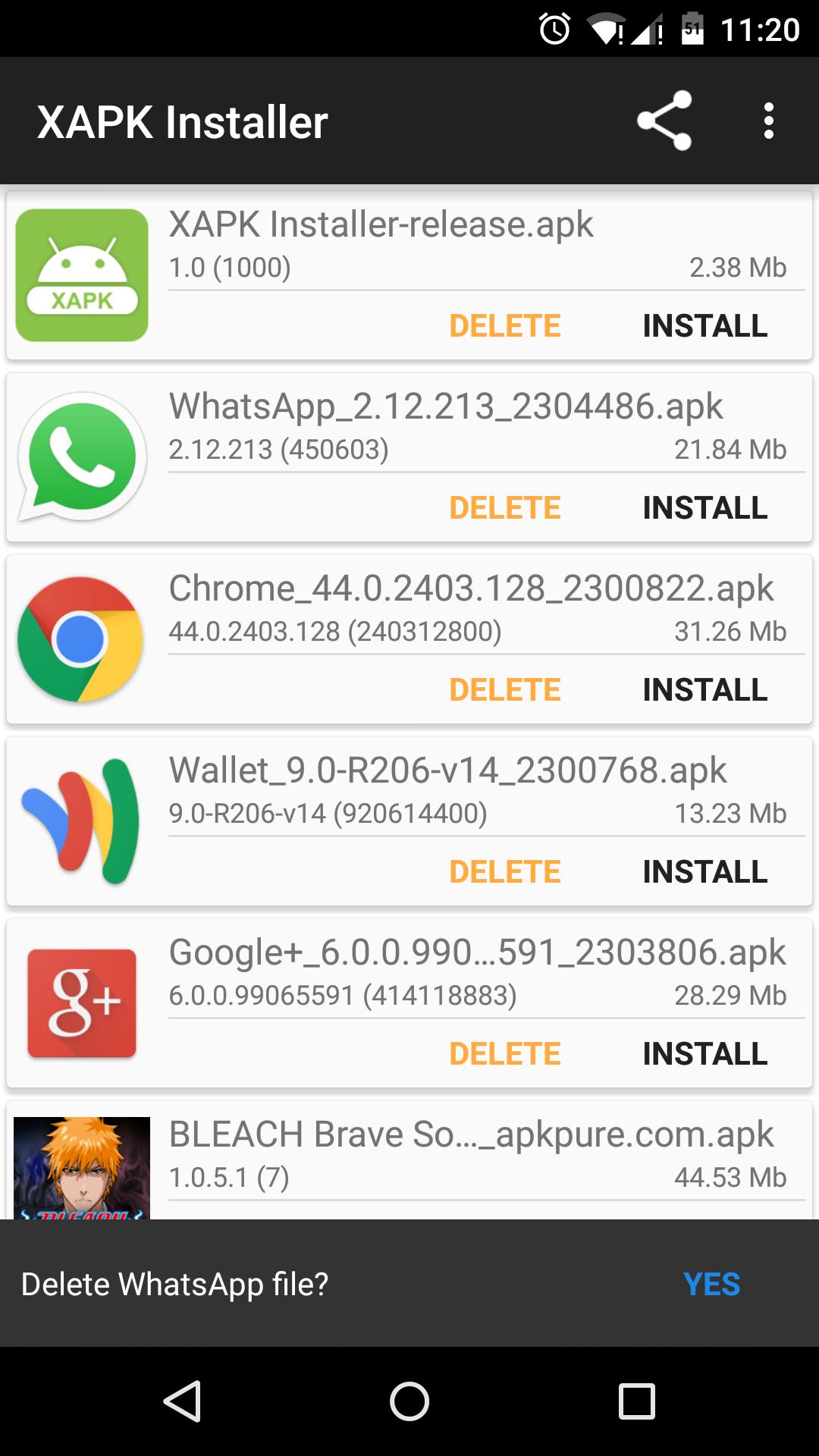Install the Wallet apk
This screenshot has height=1456, width=819.
(x=705, y=872)
